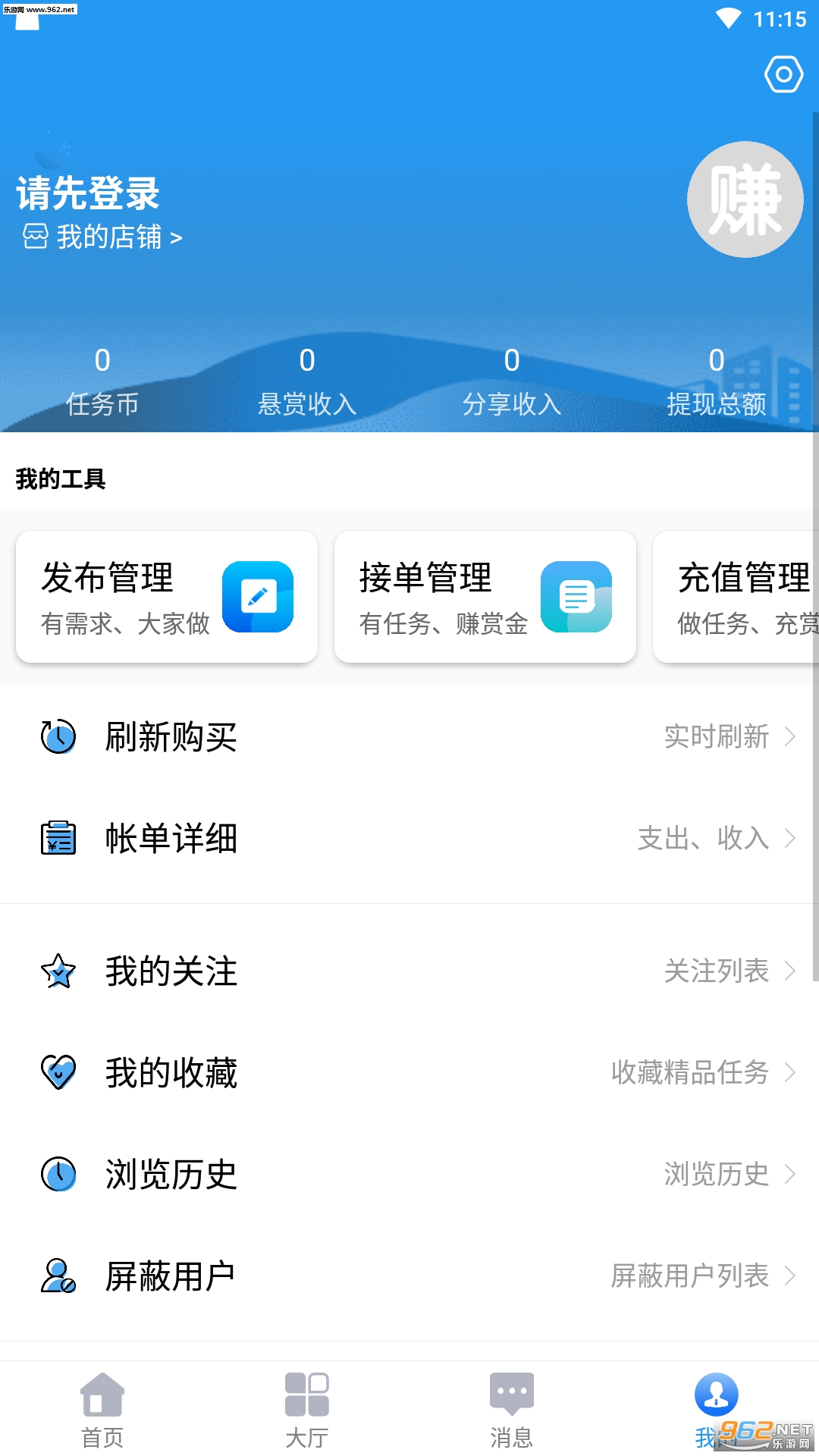This screenshot has height=1456, width=819.
Task: Open the 接单管理 card
Action: [x=485, y=597]
